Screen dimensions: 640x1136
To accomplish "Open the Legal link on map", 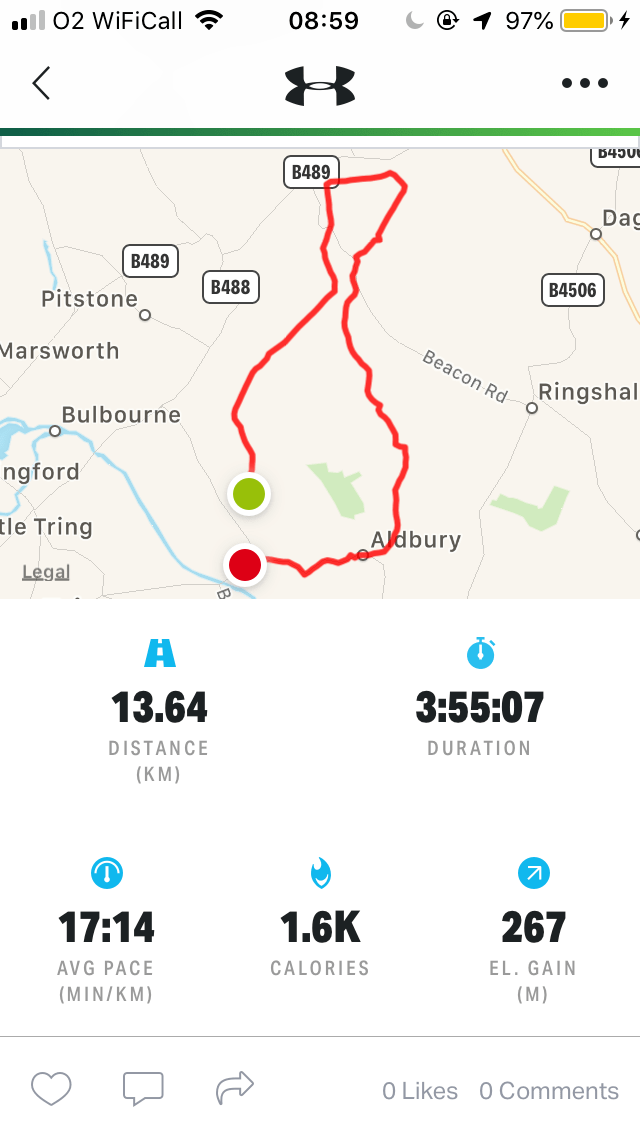I will click(x=46, y=573).
